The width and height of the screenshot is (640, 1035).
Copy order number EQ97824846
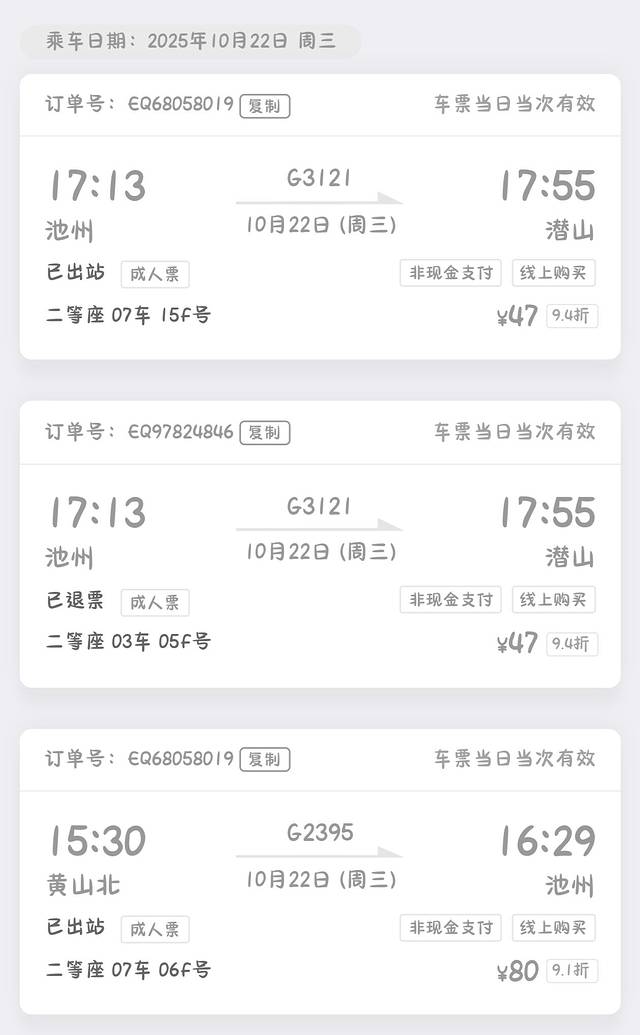265,433
